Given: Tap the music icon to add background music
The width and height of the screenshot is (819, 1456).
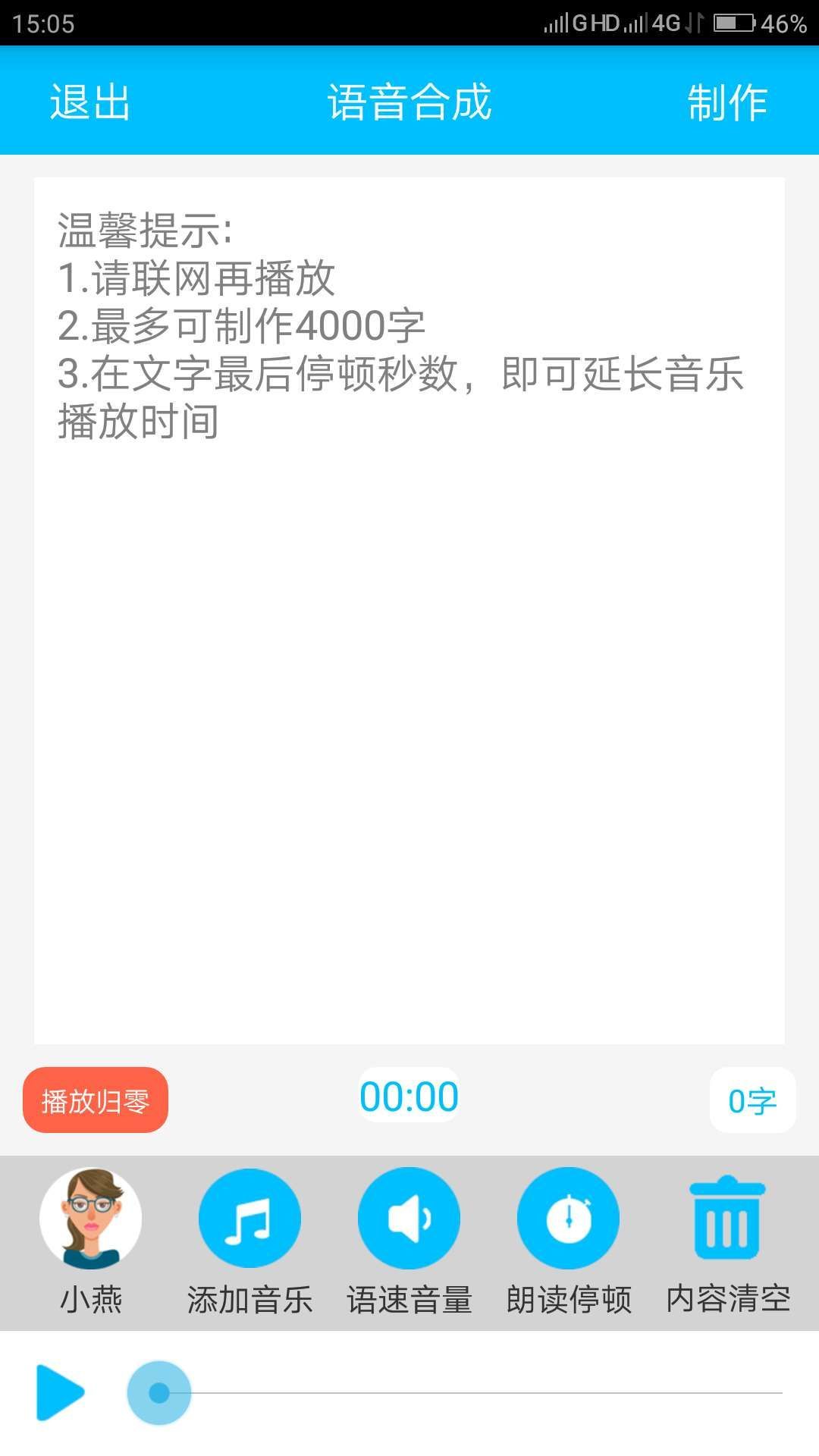Looking at the screenshot, I should pyautogui.click(x=249, y=1217).
